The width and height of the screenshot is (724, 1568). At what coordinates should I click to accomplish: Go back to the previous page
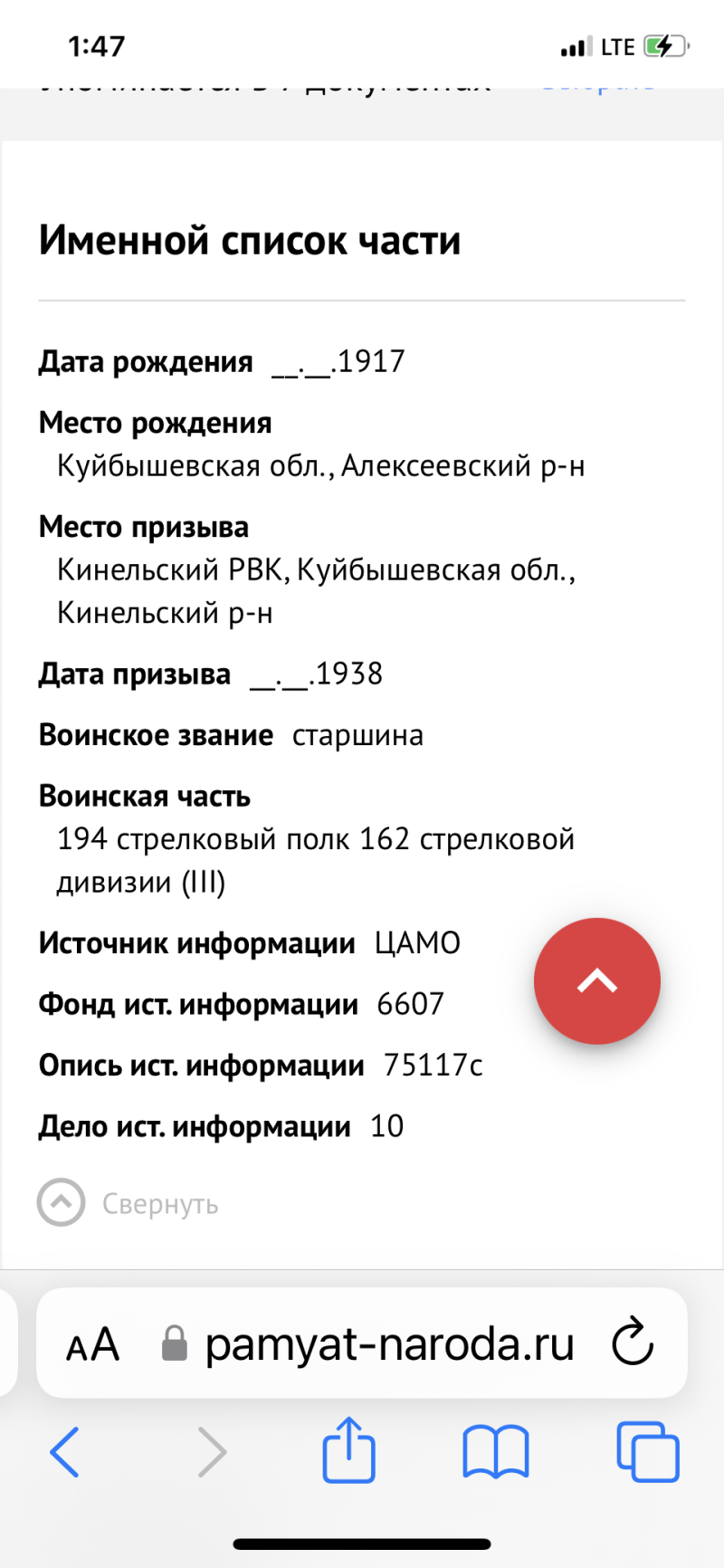(x=64, y=1452)
